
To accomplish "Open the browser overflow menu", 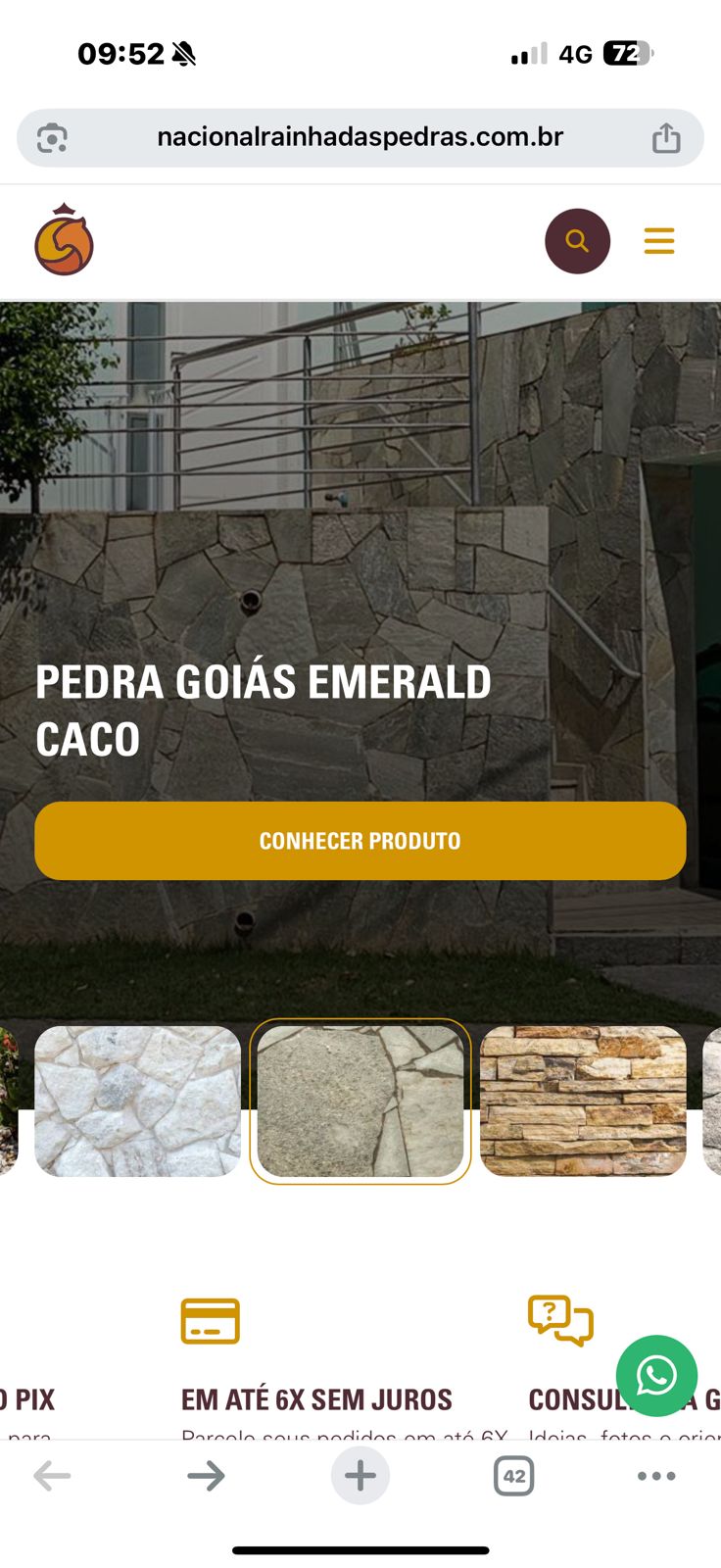I will coord(656,1475).
